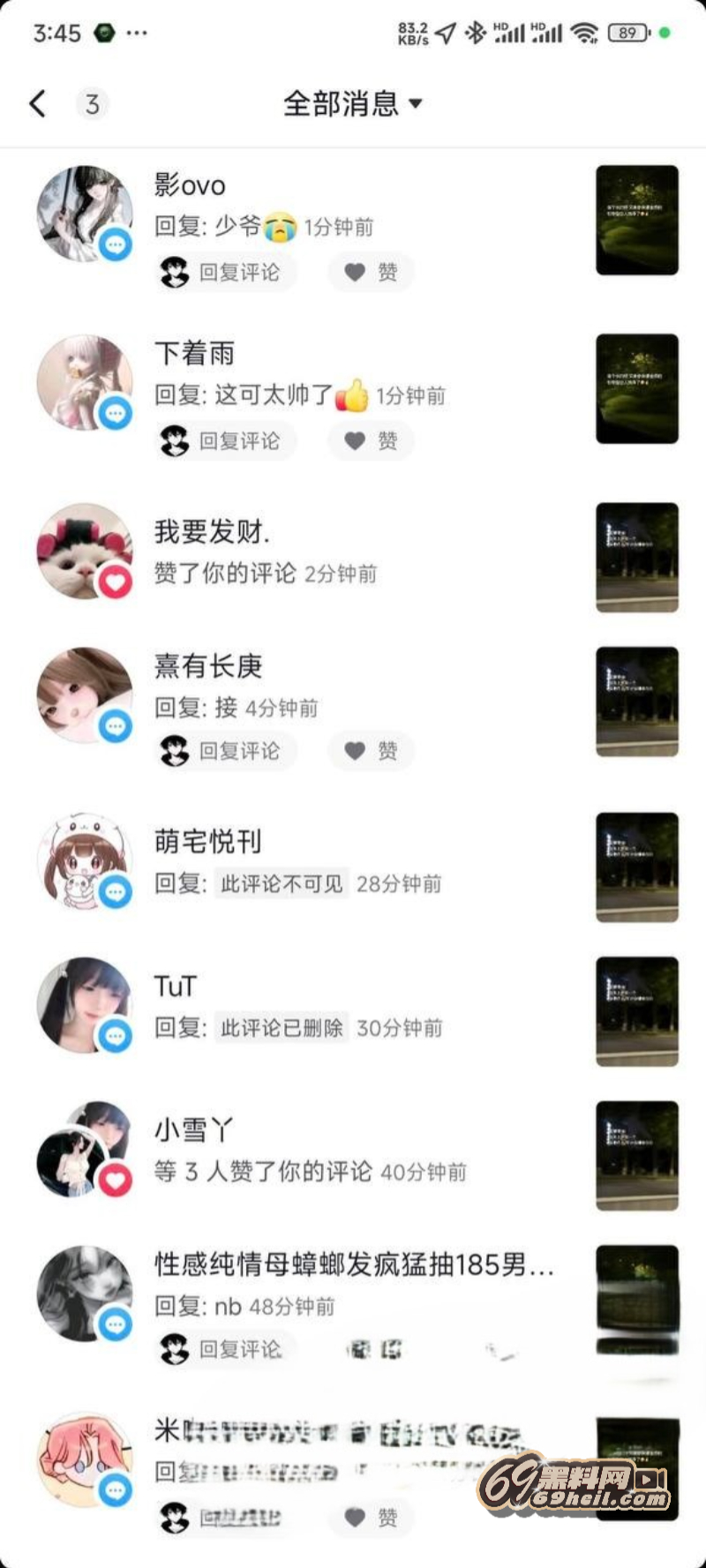This screenshot has height=1568, width=706.
Task: Reply to 熹有长庚's comment
Action: tap(225, 751)
